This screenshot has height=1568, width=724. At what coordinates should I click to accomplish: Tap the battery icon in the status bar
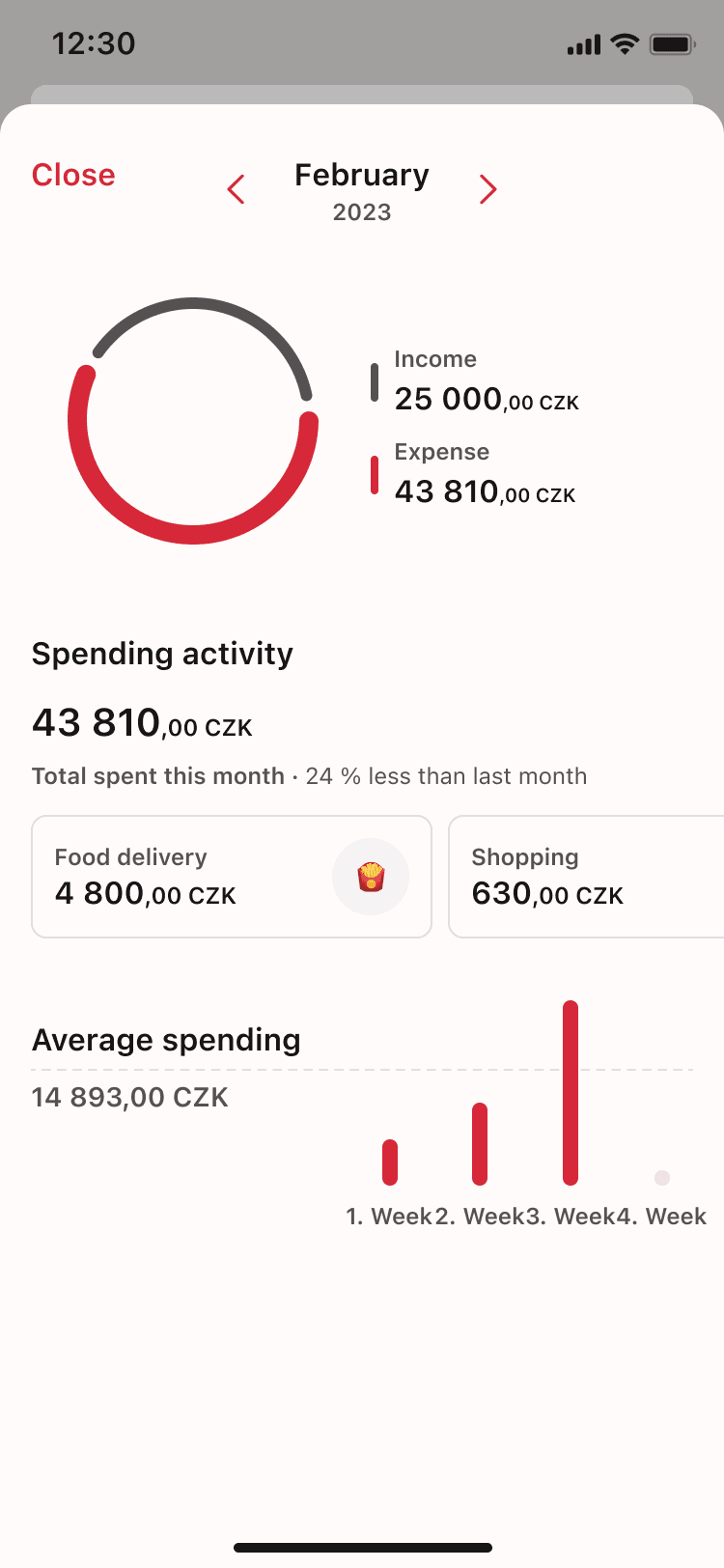pos(674,42)
